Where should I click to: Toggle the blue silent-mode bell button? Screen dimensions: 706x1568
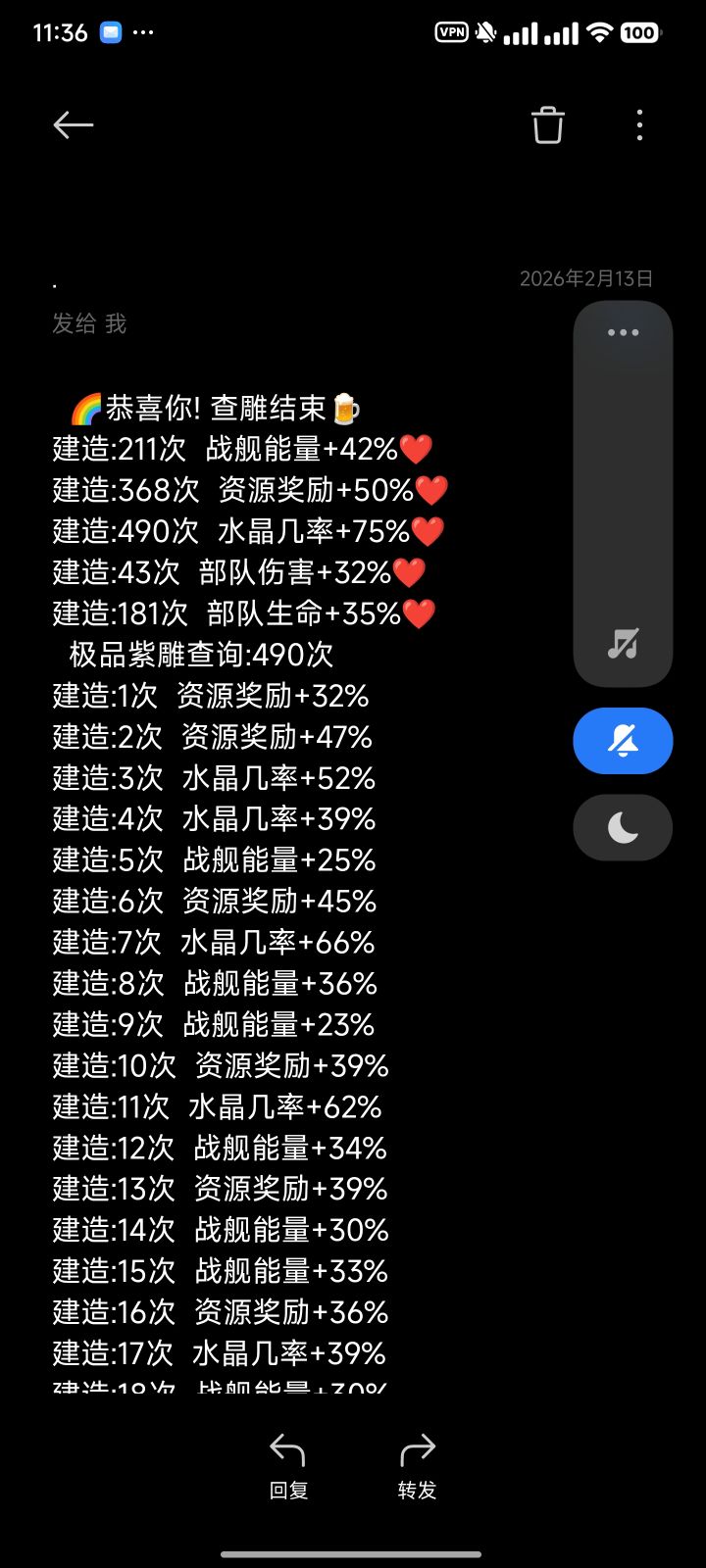pos(623,741)
